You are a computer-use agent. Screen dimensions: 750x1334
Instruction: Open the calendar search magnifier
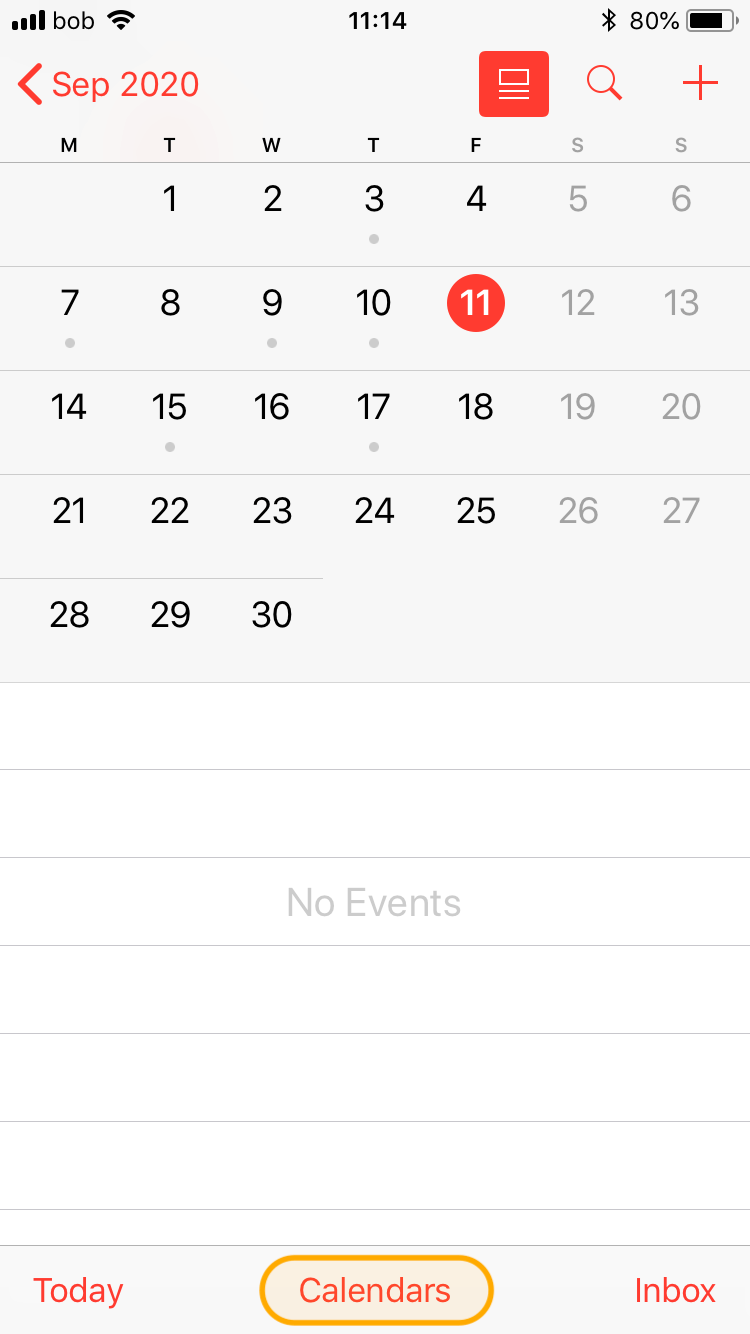pyautogui.click(x=604, y=84)
